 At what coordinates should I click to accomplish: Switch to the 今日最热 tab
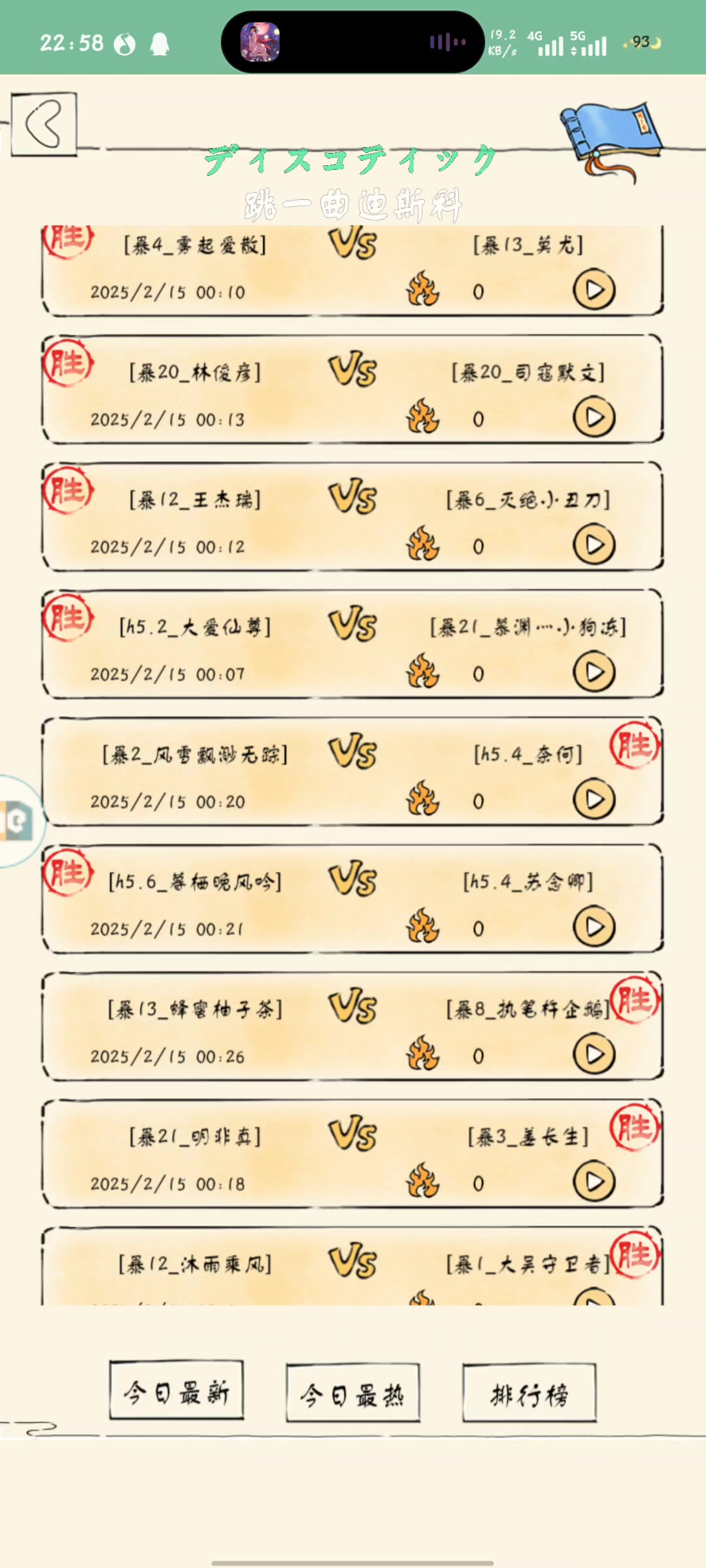(x=353, y=1393)
